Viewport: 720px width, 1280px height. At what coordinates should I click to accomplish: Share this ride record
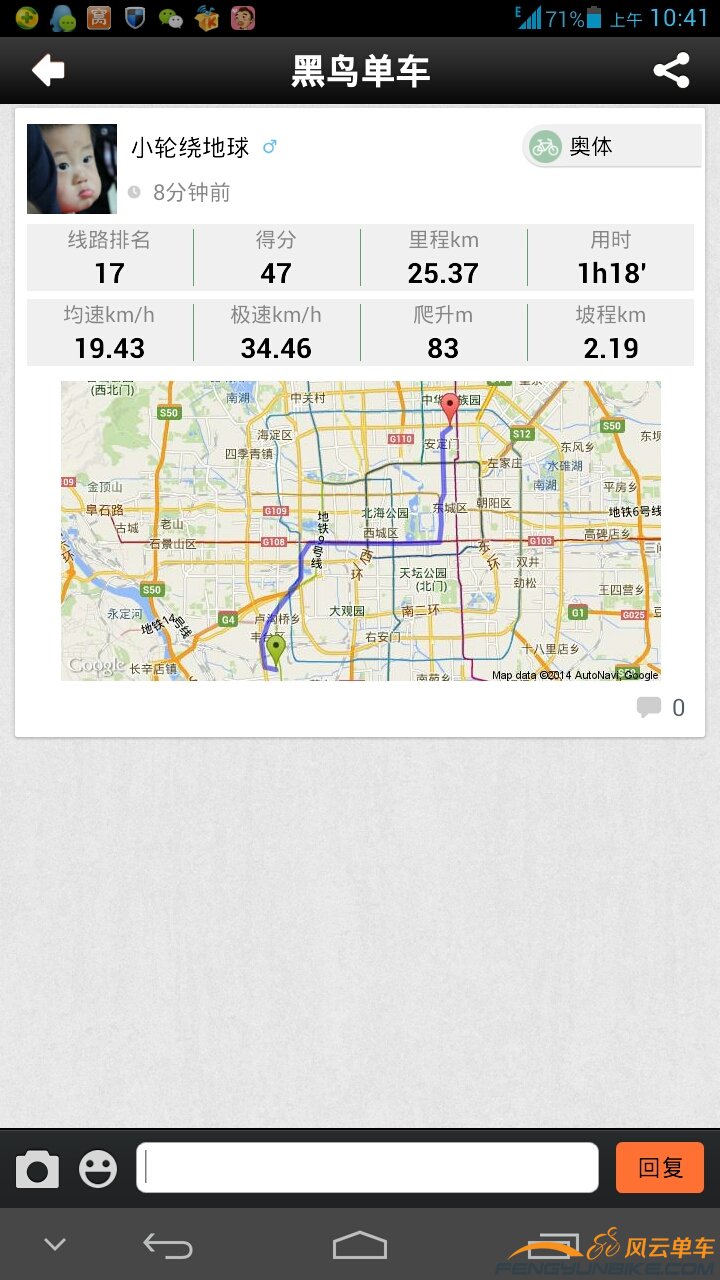pos(671,70)
